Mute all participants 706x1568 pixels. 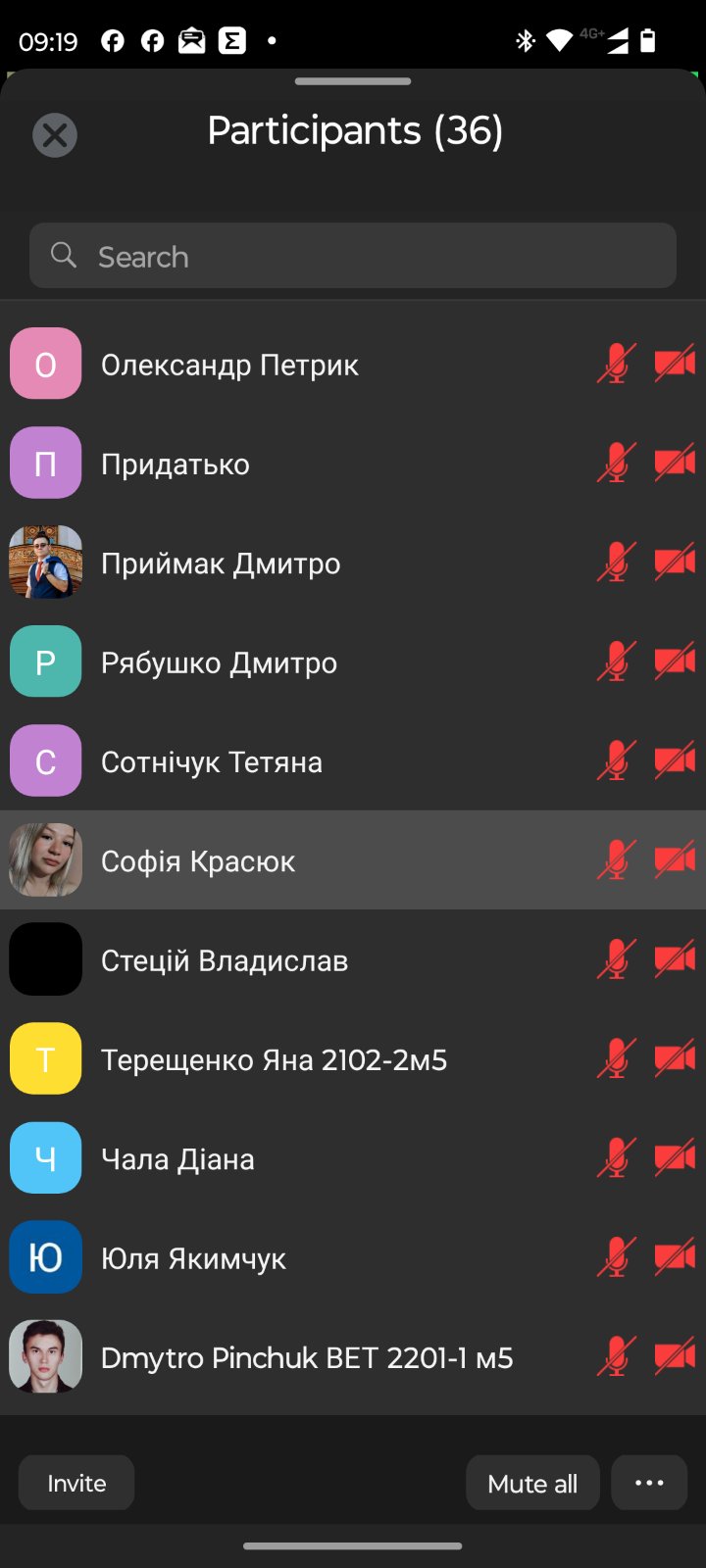[532, 1483]
